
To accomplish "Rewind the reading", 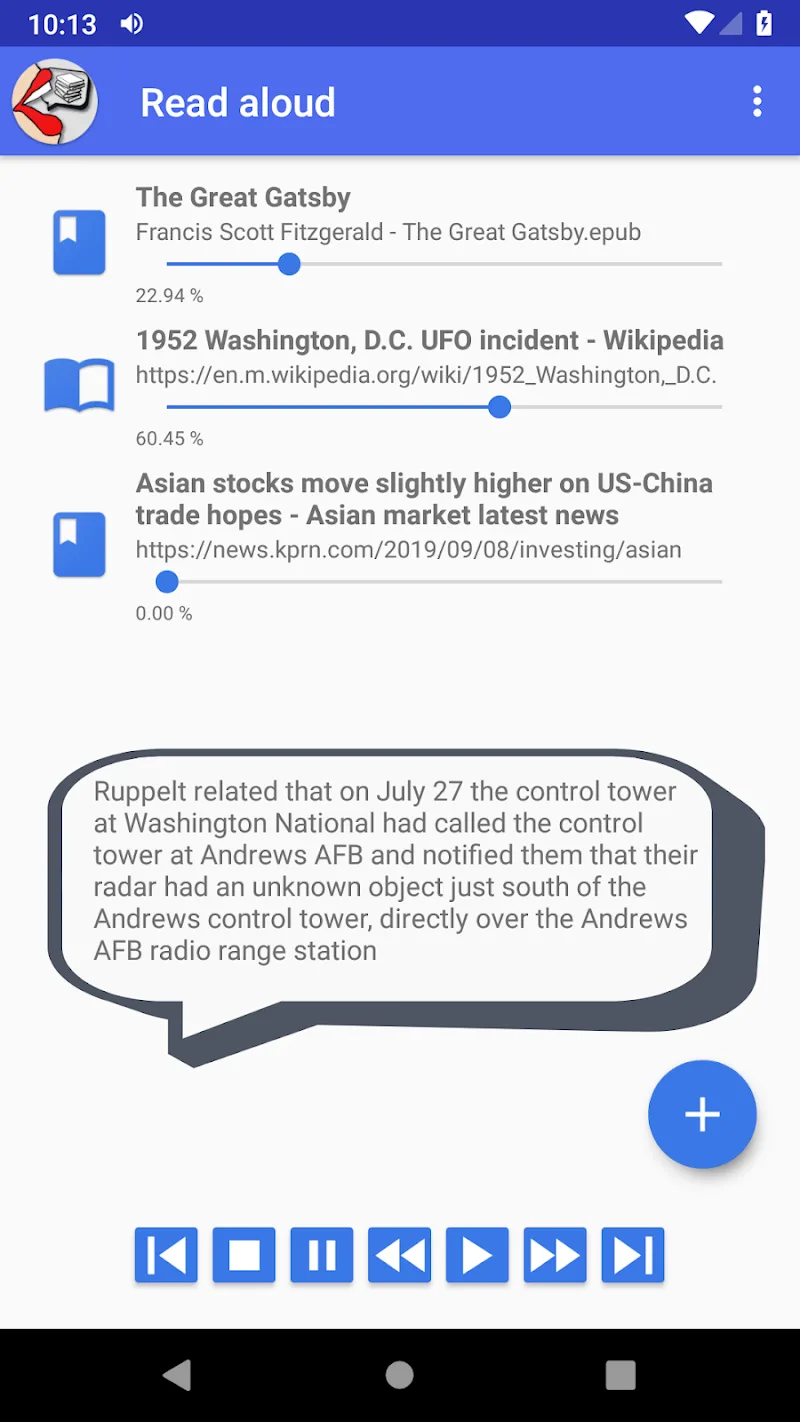I will 400,1255.
